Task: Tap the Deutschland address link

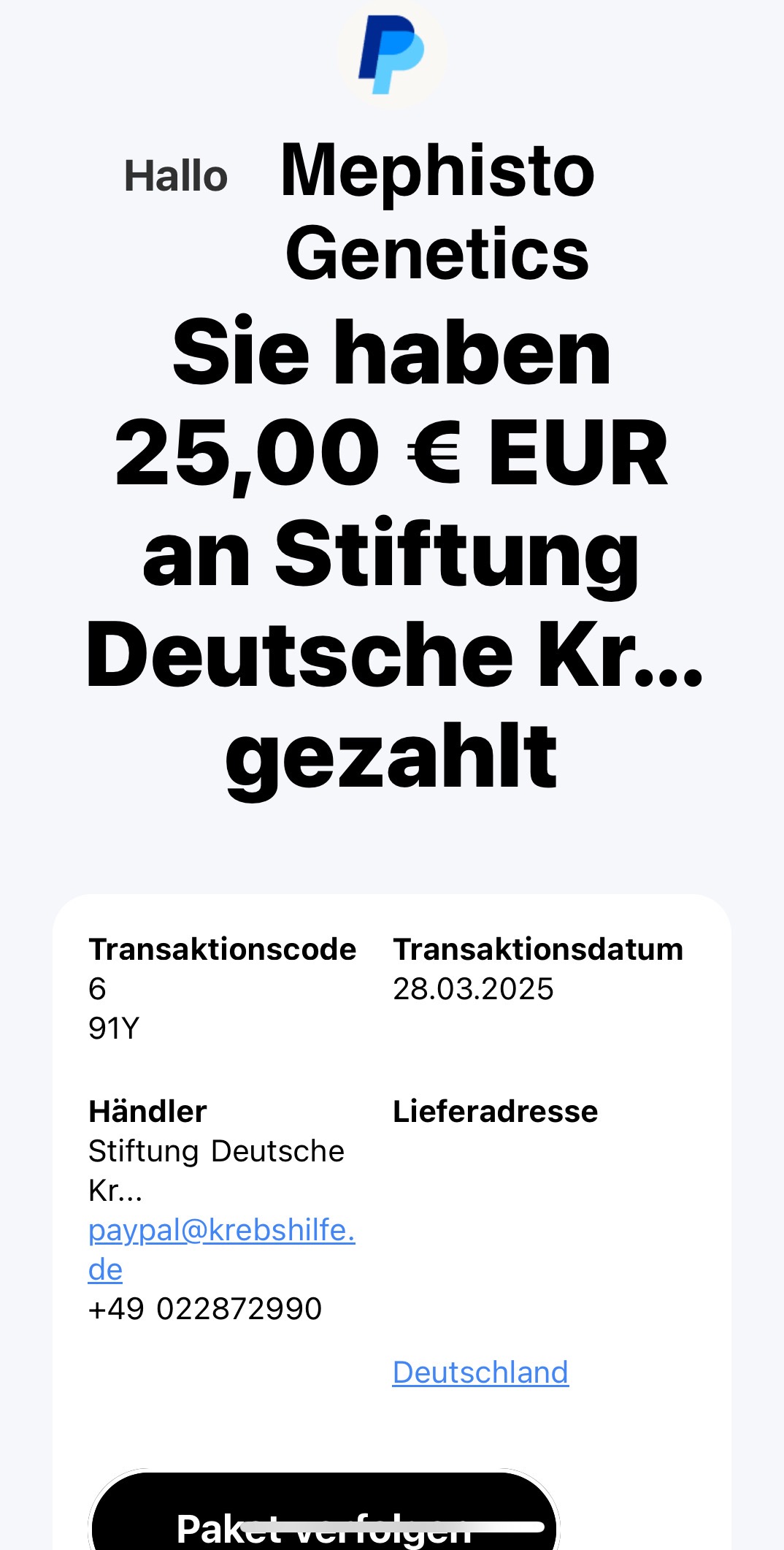Action: tap(480, 1373)
